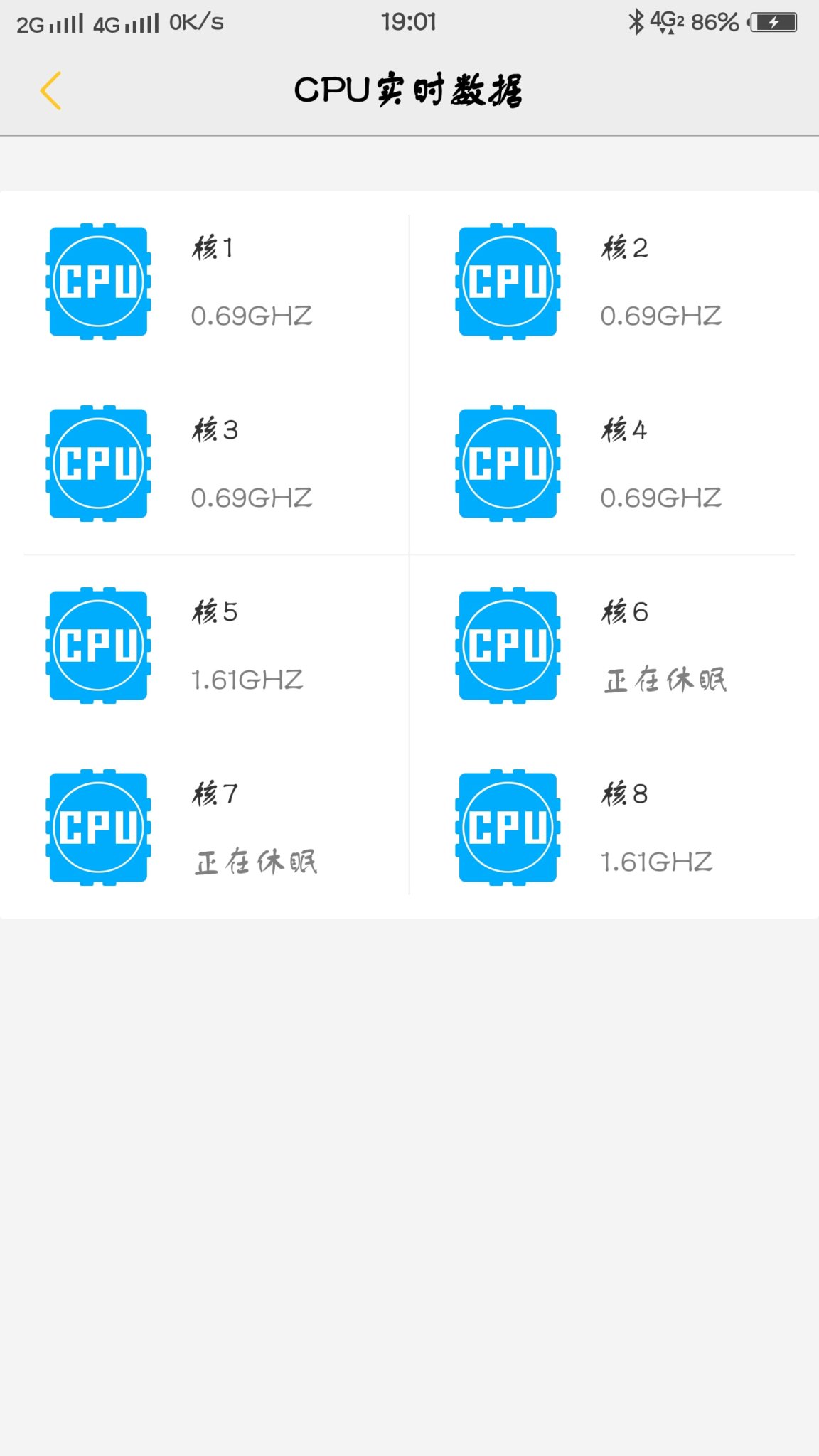Screen dimensions: 819x1456
Task: Click the CPU icon for 核6
Action: [x=507, y=643]
